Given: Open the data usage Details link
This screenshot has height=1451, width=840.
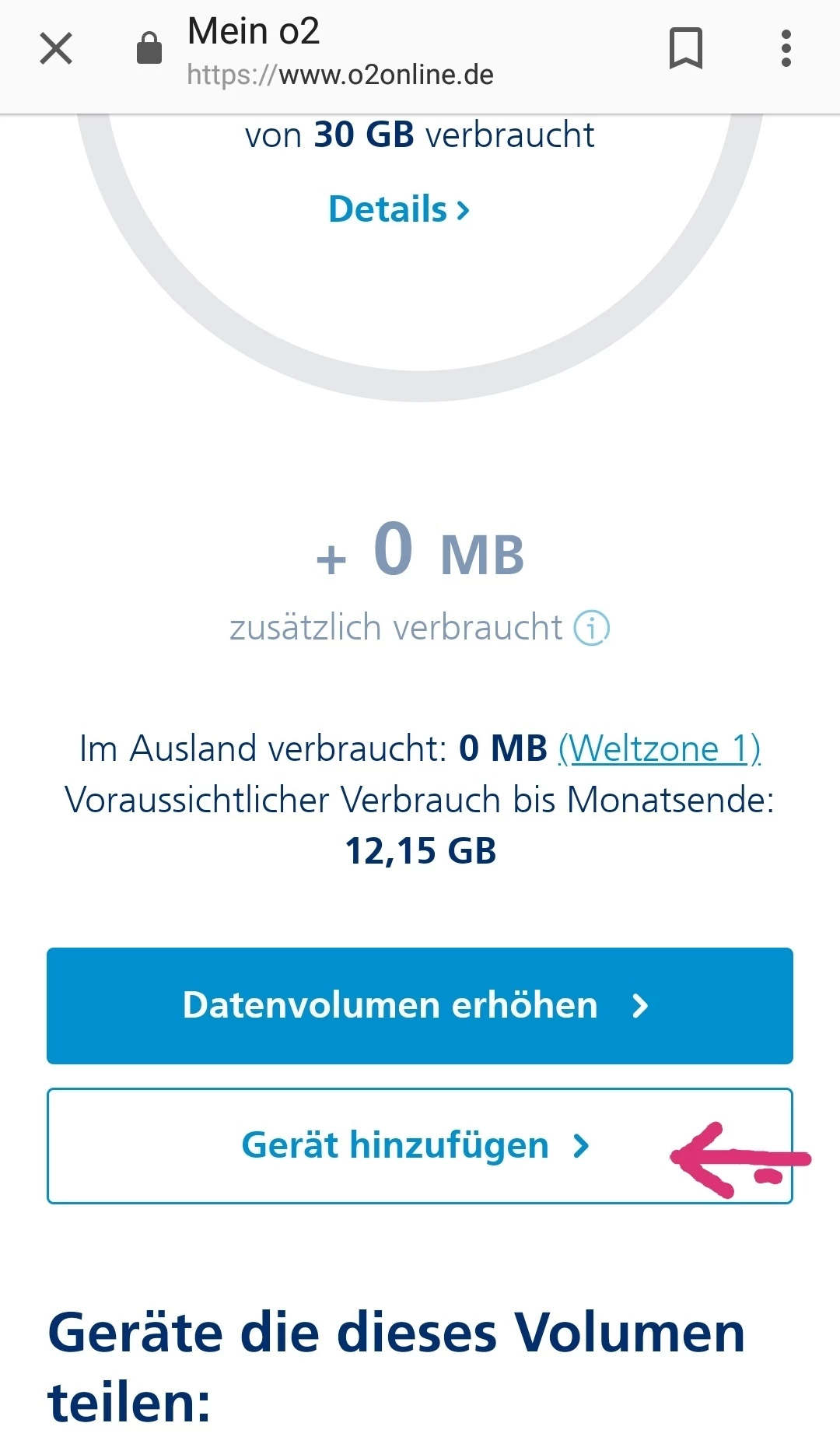Looking at the screenshot, I should point(399,209).
